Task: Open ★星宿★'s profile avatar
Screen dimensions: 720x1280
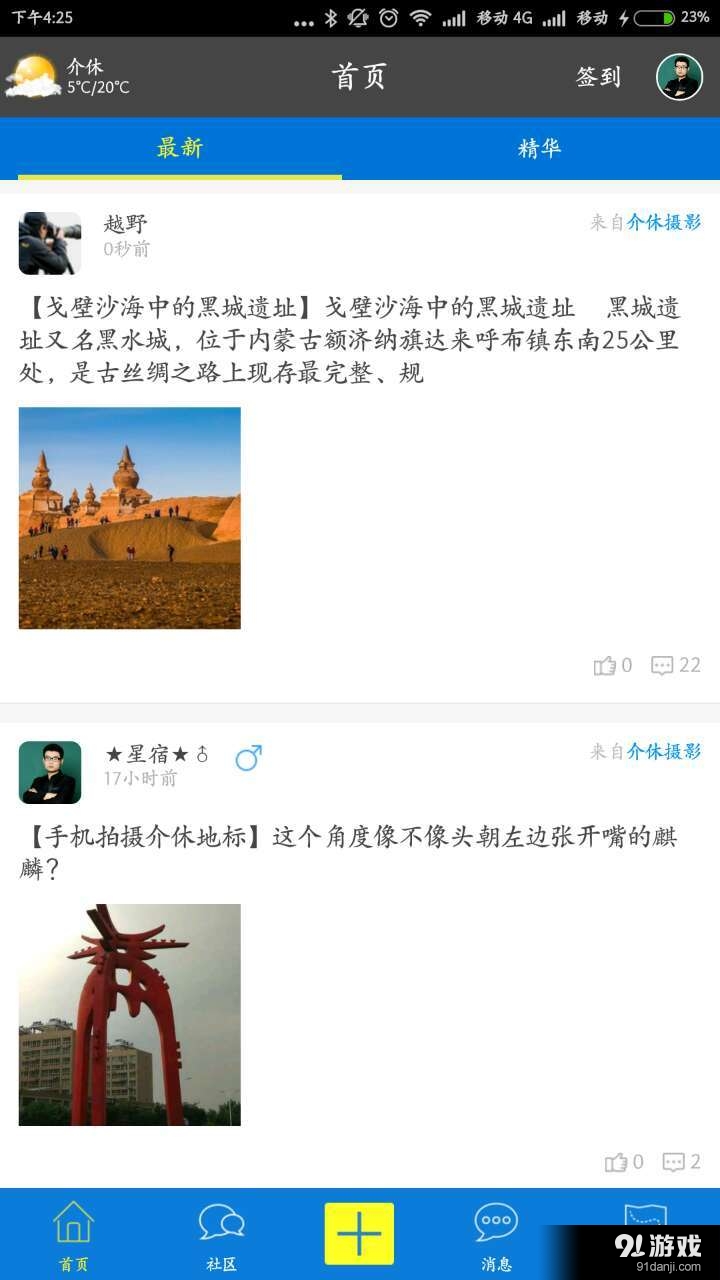Action: (50, 771)
